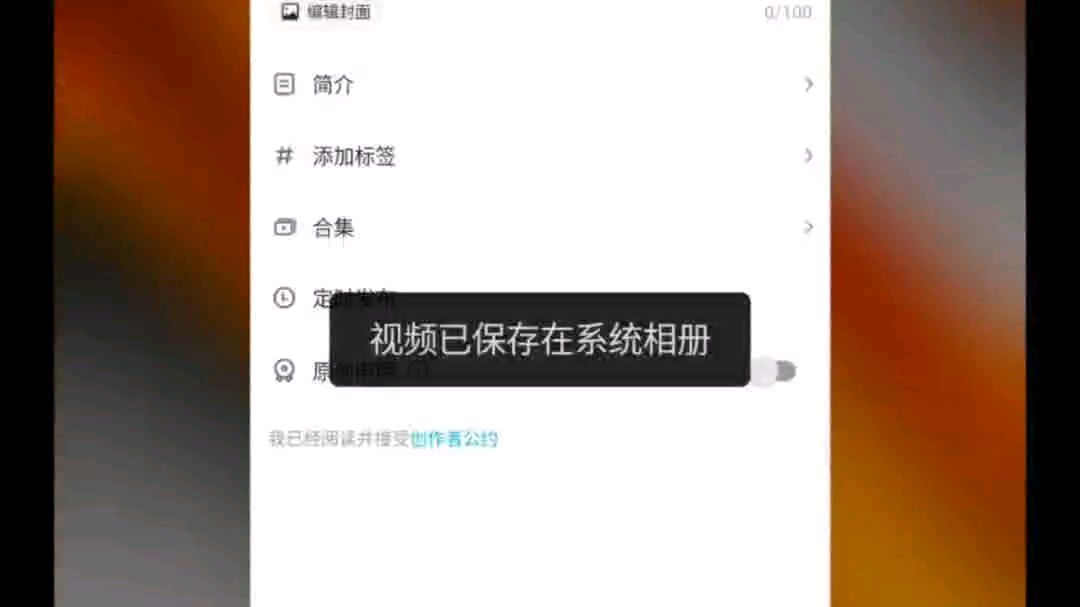Open the 简介 description row

click(540, 85)
